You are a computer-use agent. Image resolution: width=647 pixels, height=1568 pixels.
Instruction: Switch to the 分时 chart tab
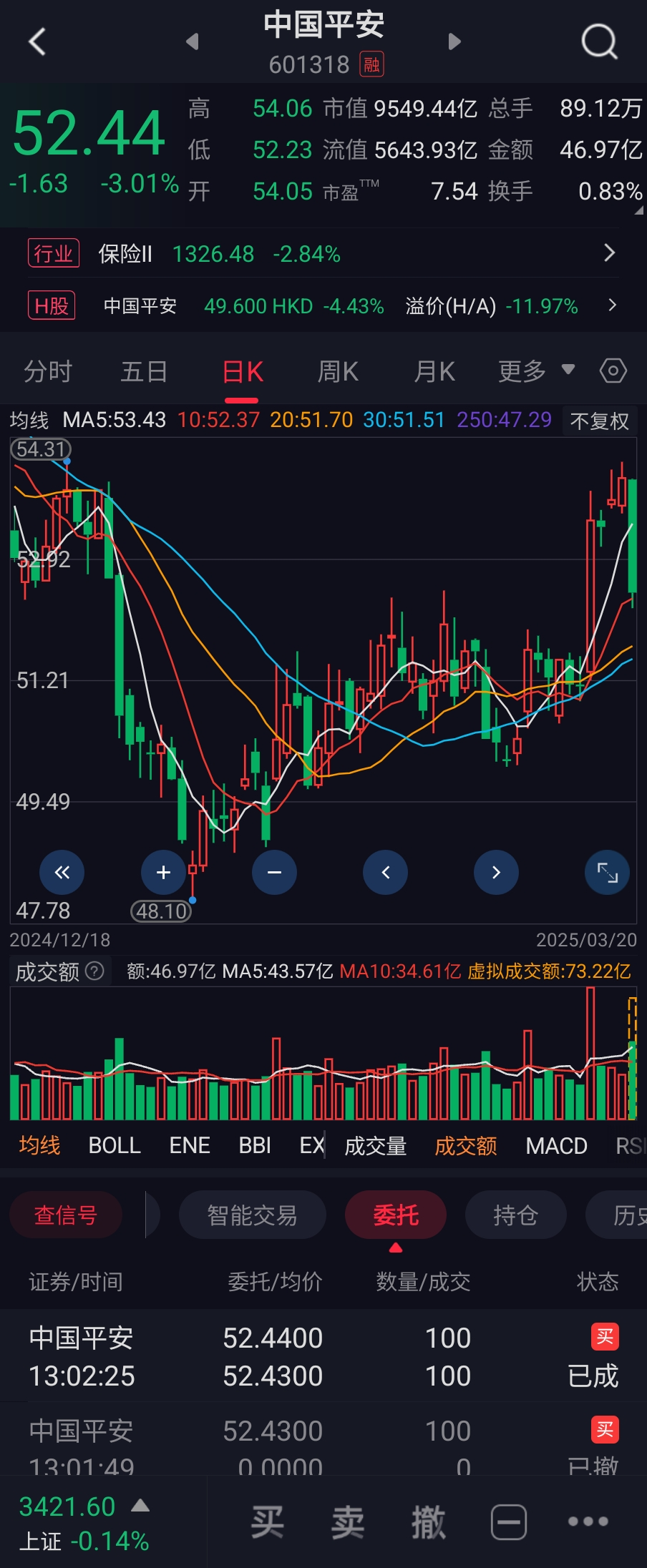48,372
